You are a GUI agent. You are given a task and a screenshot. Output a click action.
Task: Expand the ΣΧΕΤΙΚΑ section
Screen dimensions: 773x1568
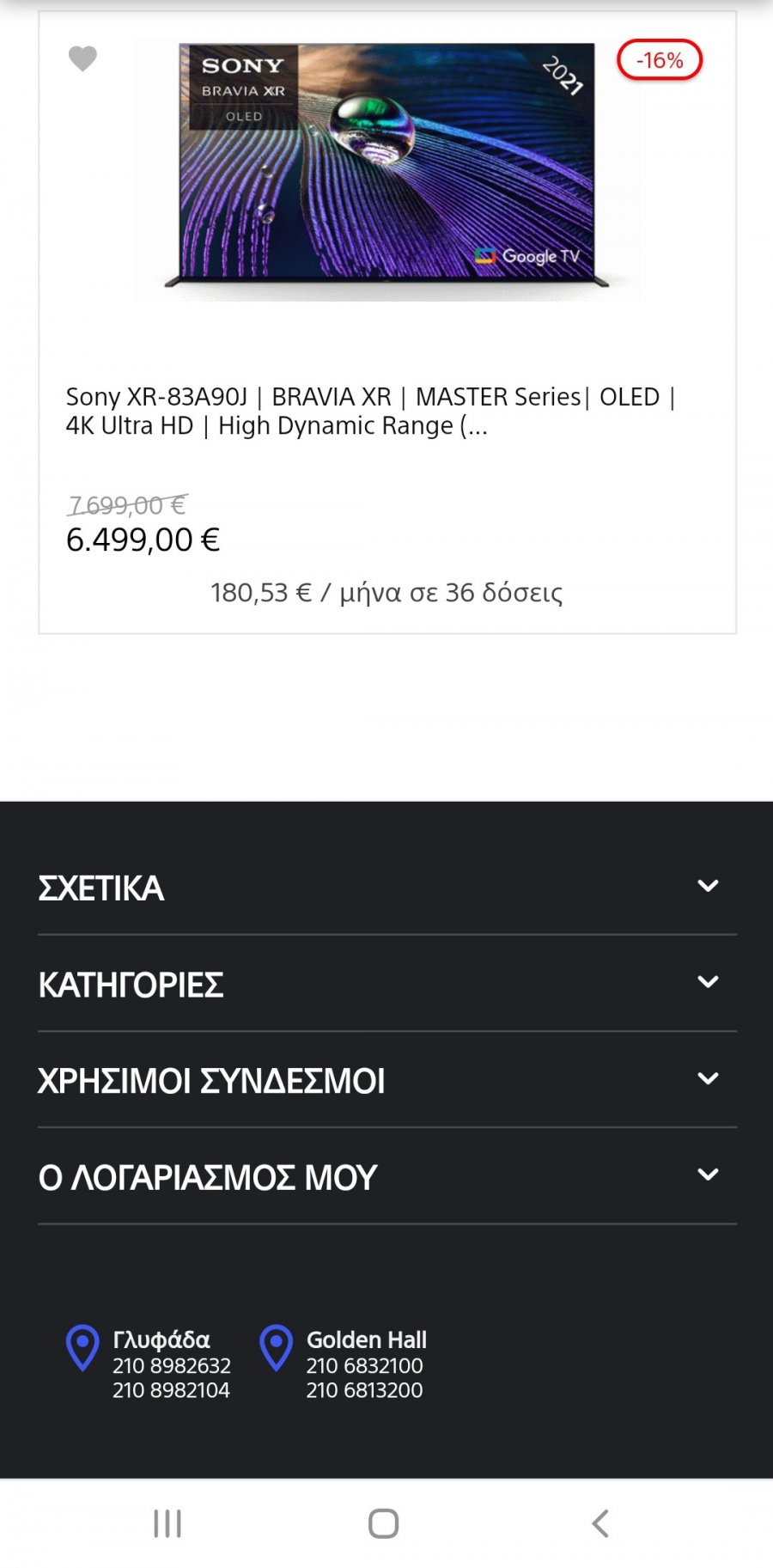tap(386, 888)
